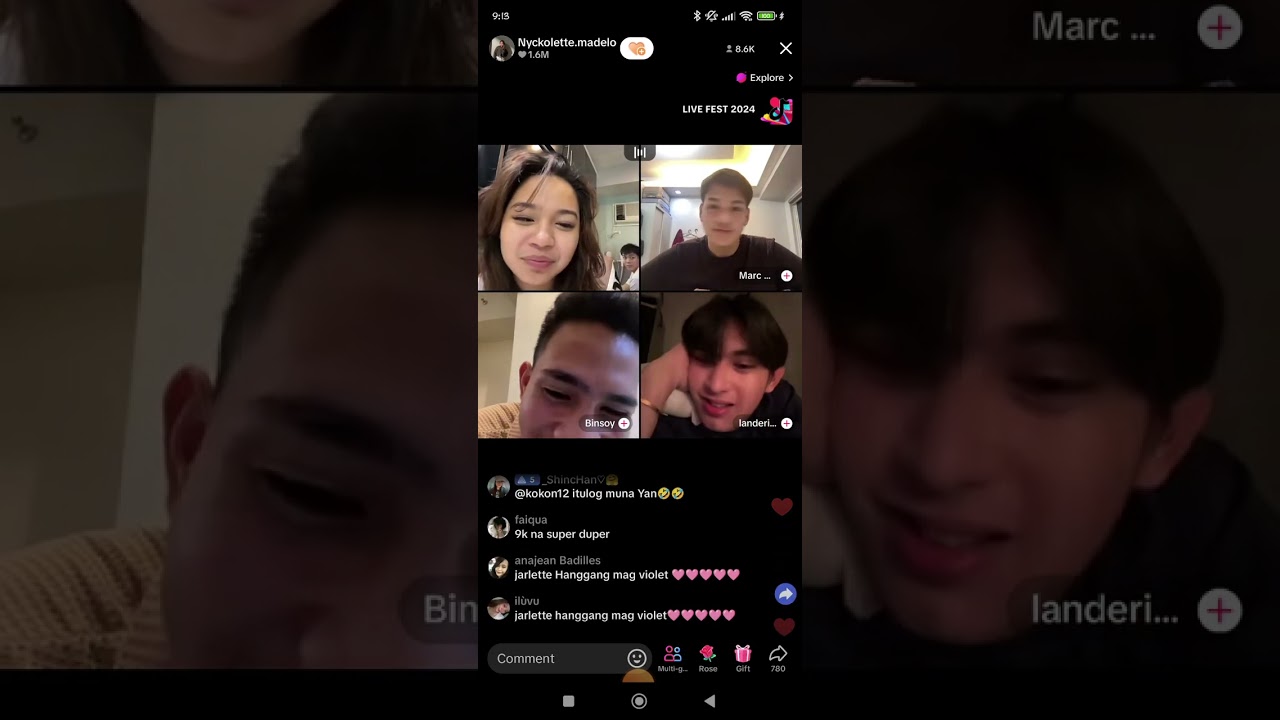Go to the home screen
This screenshot has height=720, width=1280.
(x=639, y=701)
